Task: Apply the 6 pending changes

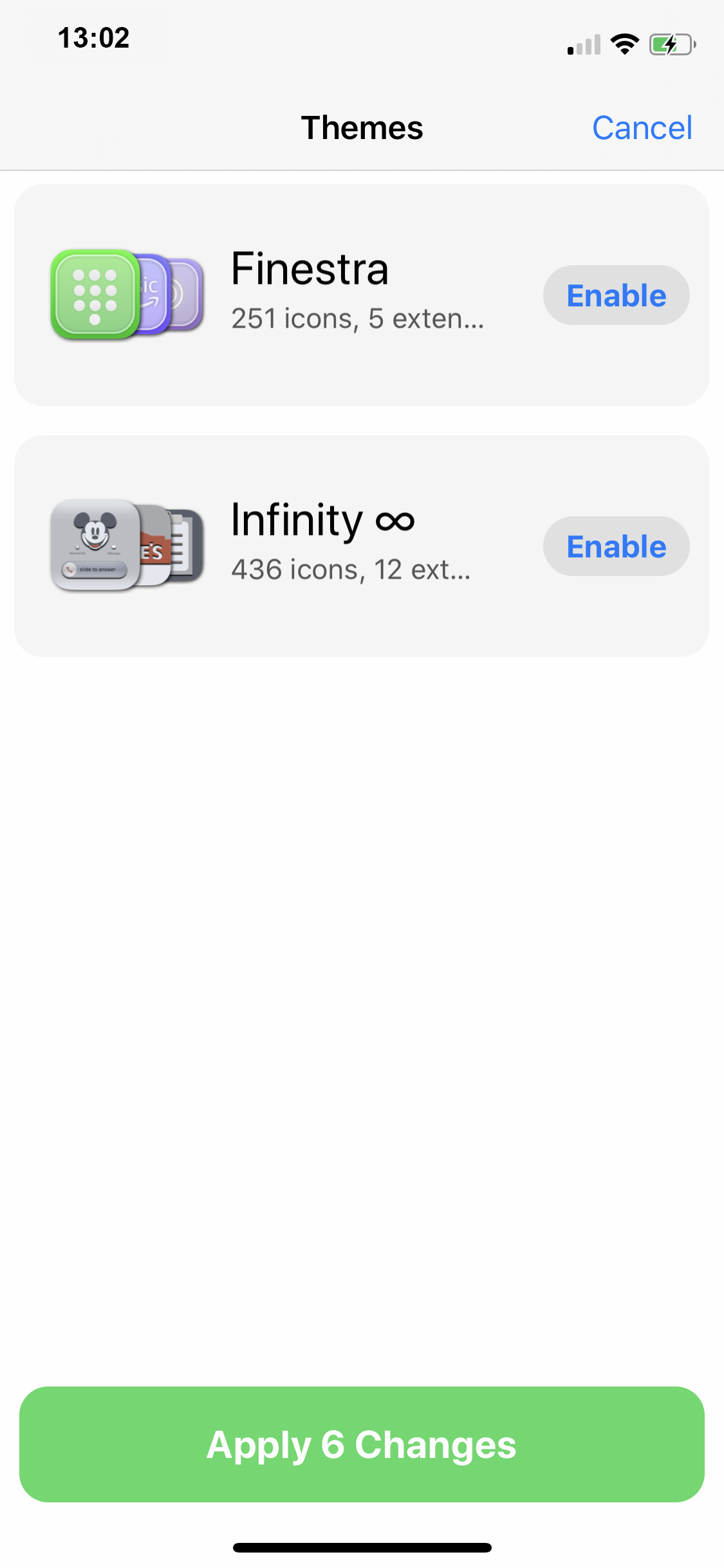Action: tap(362, 1444)
